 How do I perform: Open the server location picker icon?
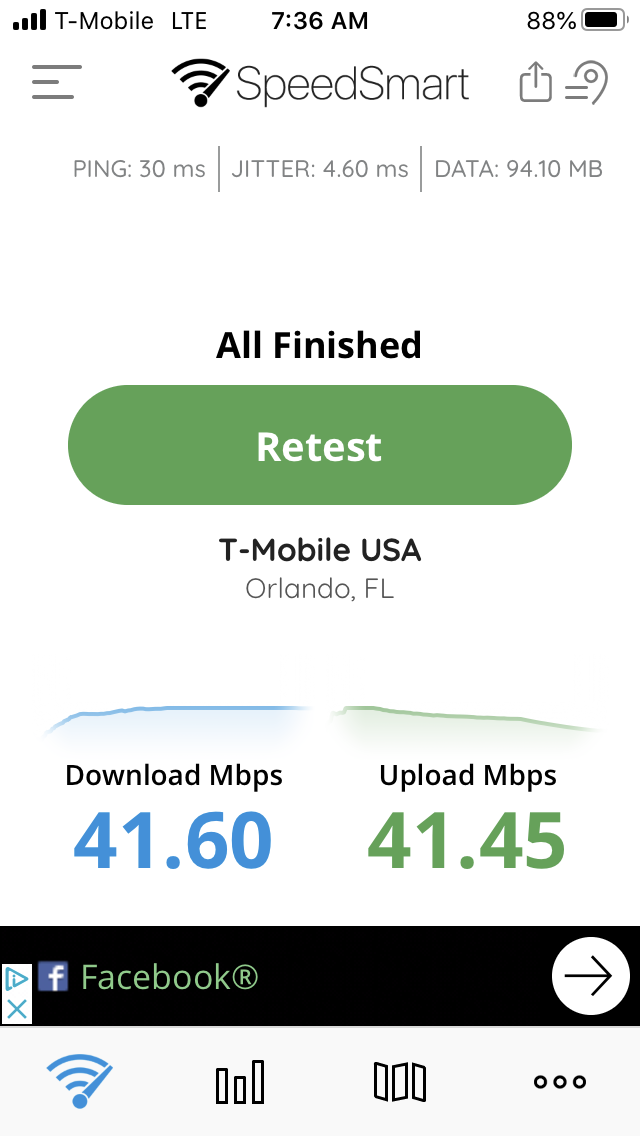pyautogui.click(x=586, y=83)
